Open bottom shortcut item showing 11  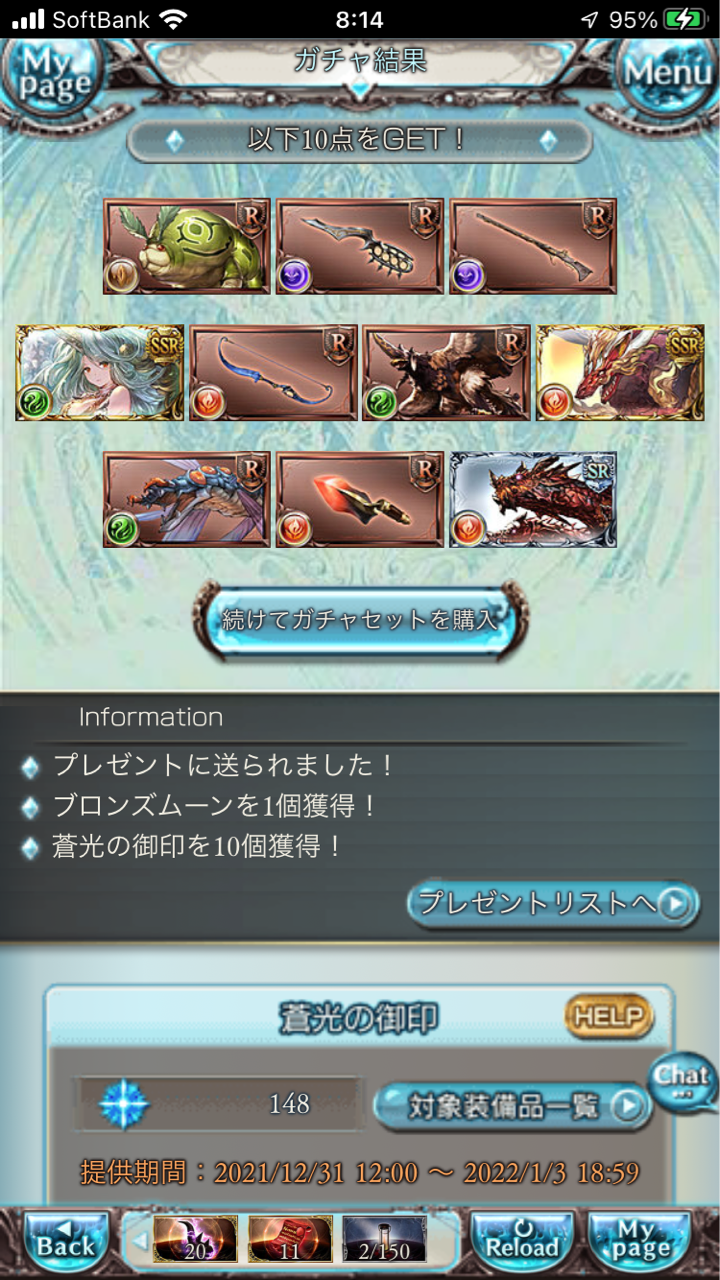pos(289,1241)
